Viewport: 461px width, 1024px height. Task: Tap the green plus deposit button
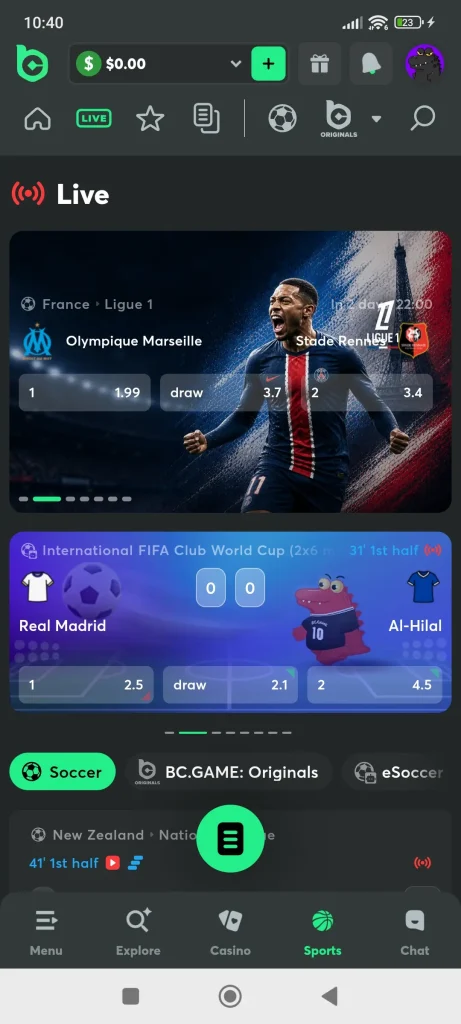(x=268, y=63)
